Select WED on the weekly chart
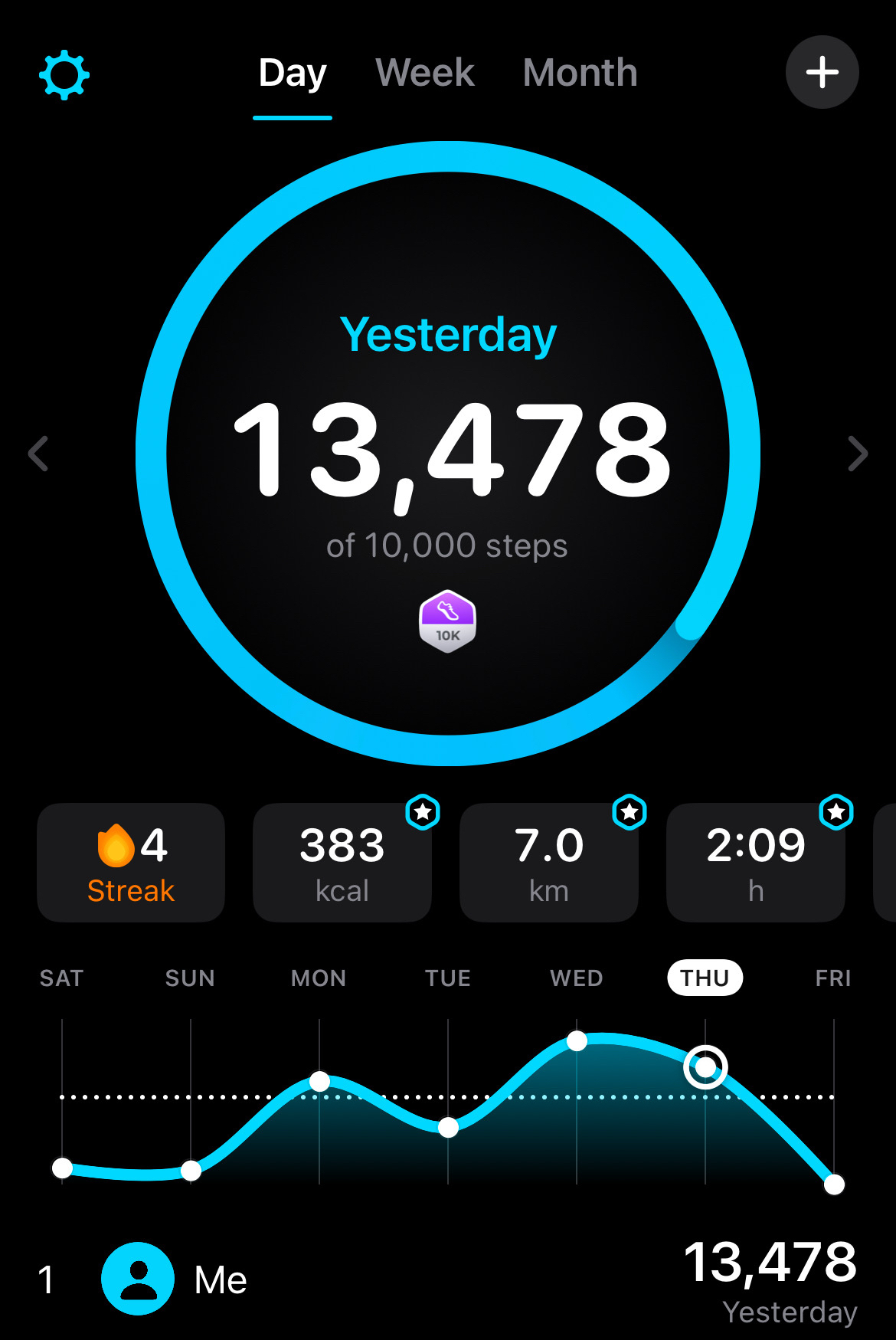Screen dimensions: 896x1340 point(577,978)
